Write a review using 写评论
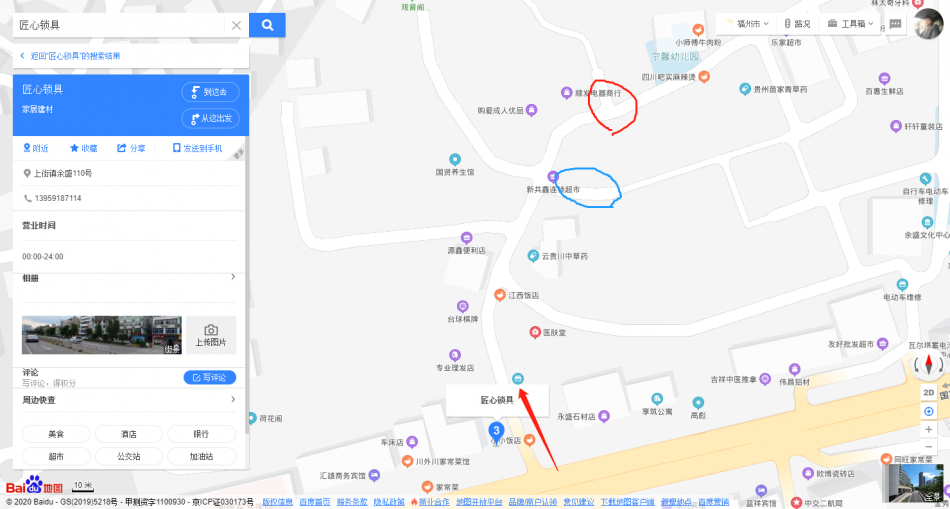950x509 pixels. pos(210,377)
